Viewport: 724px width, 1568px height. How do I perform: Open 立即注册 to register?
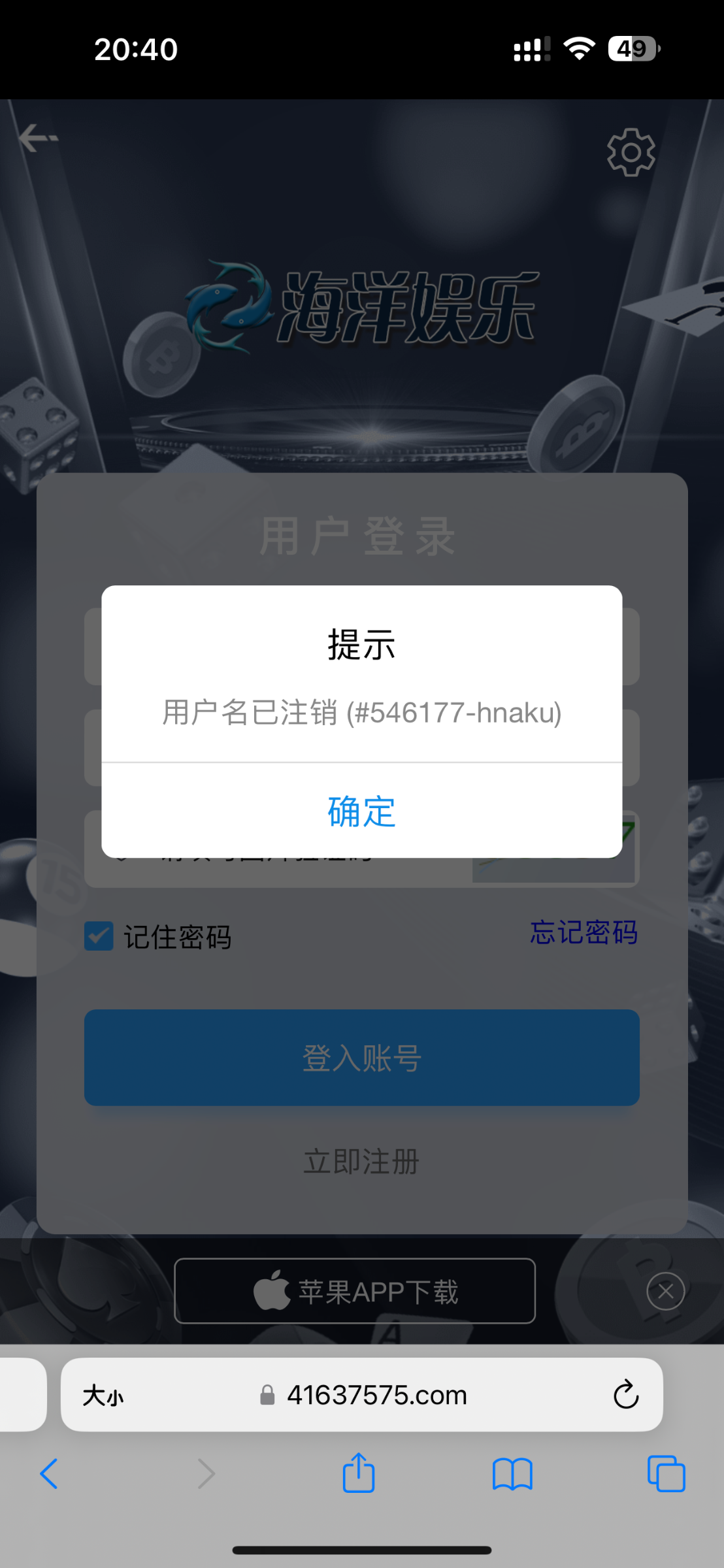[x=361, y=1162]
